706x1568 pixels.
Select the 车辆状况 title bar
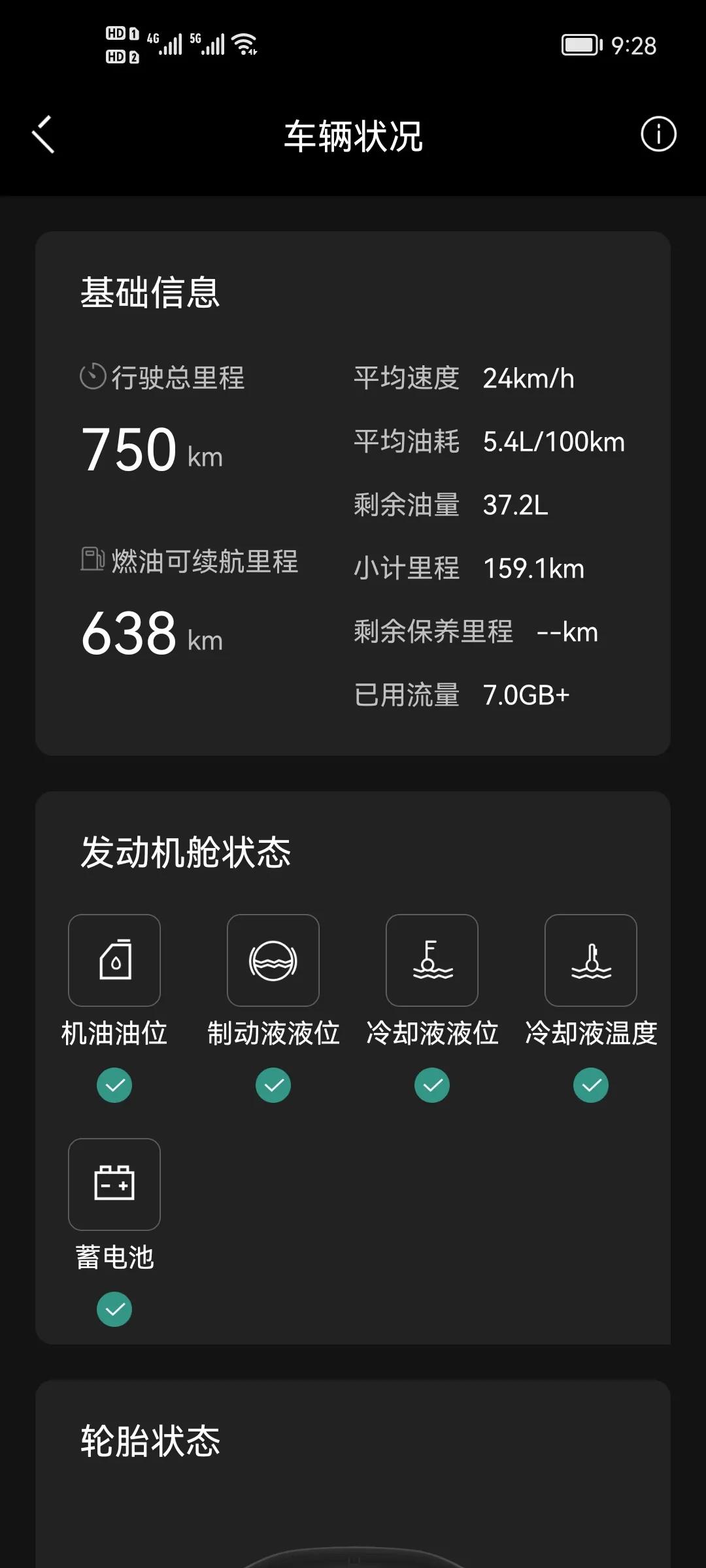pos(353,137)
